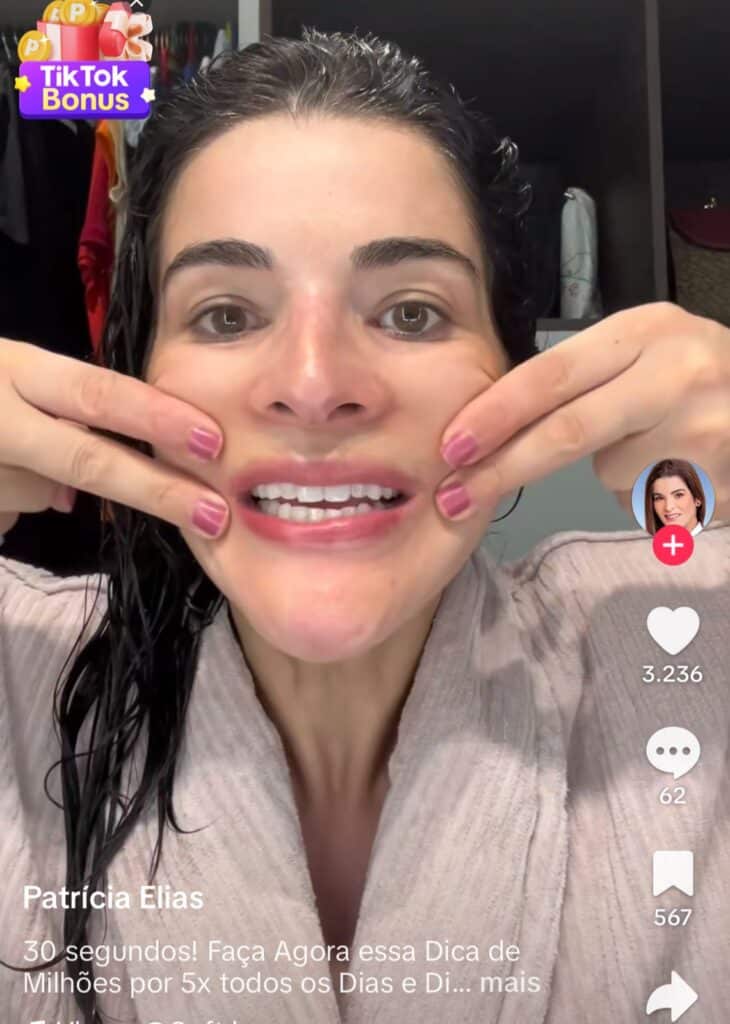Open Patrícia Elias profile picture
This screenshot has height=1024, width=730.
pyautogui.click(x=673, y=496)
